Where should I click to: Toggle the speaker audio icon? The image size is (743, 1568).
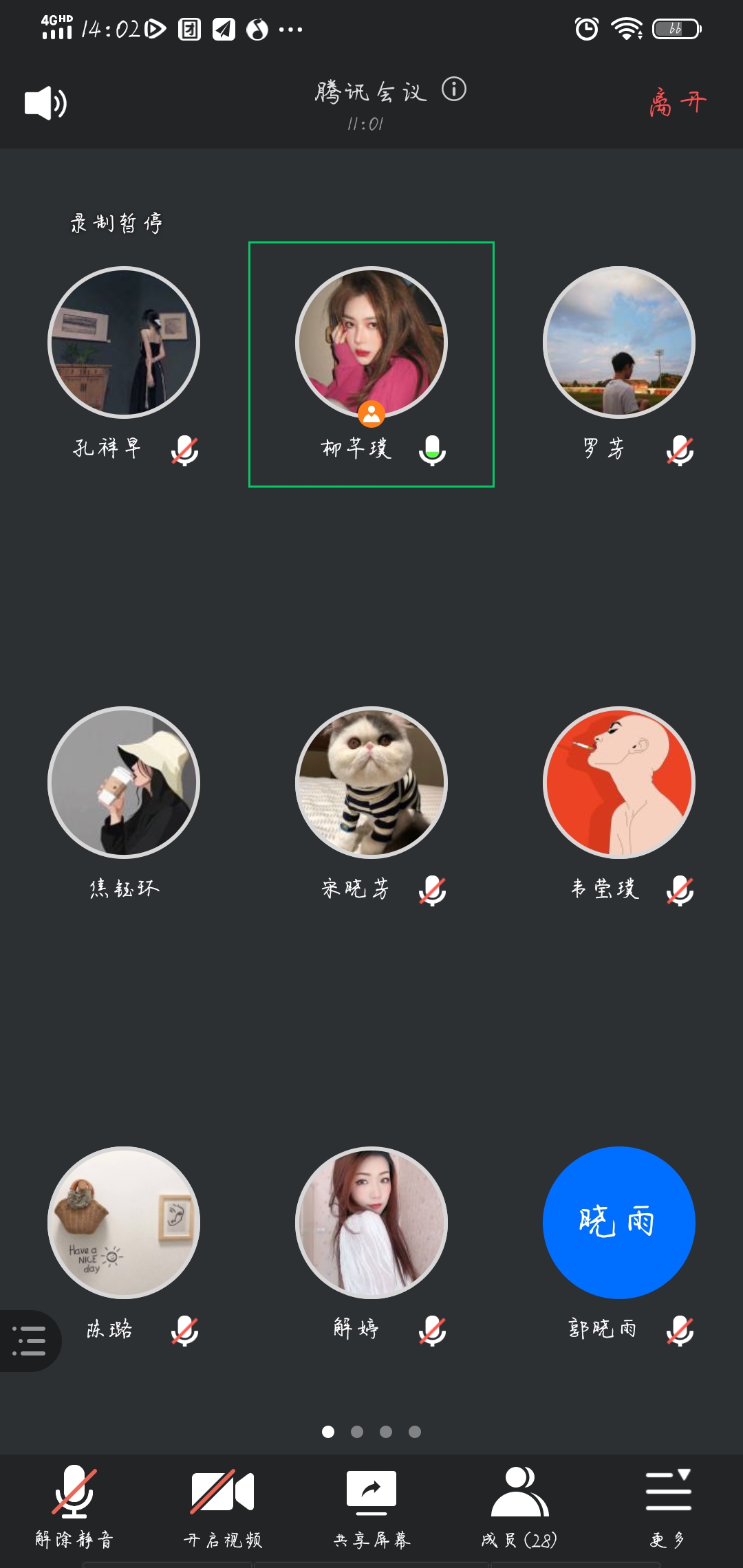(45, 103)
